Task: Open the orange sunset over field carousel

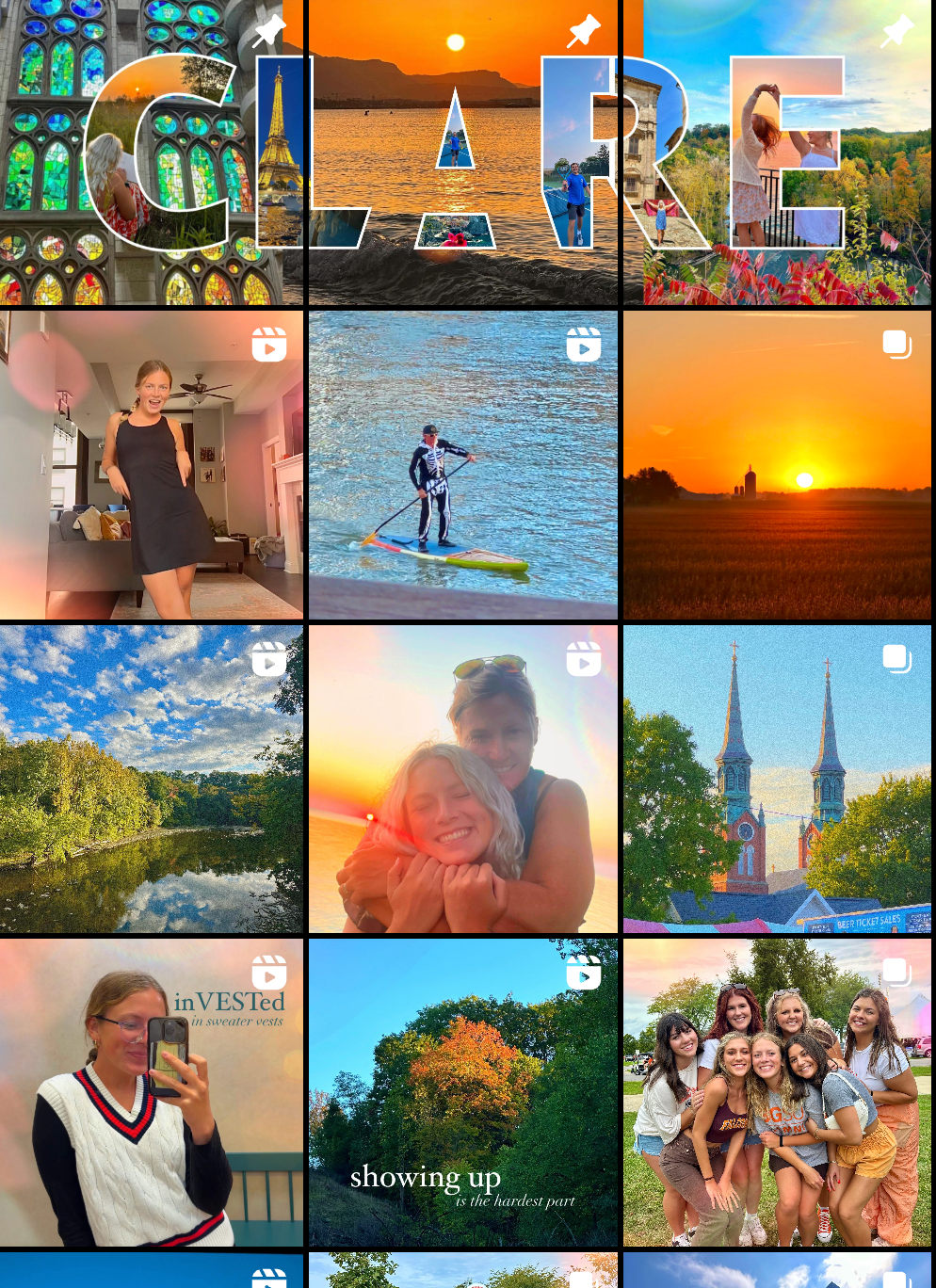Action: pos(778,465)
